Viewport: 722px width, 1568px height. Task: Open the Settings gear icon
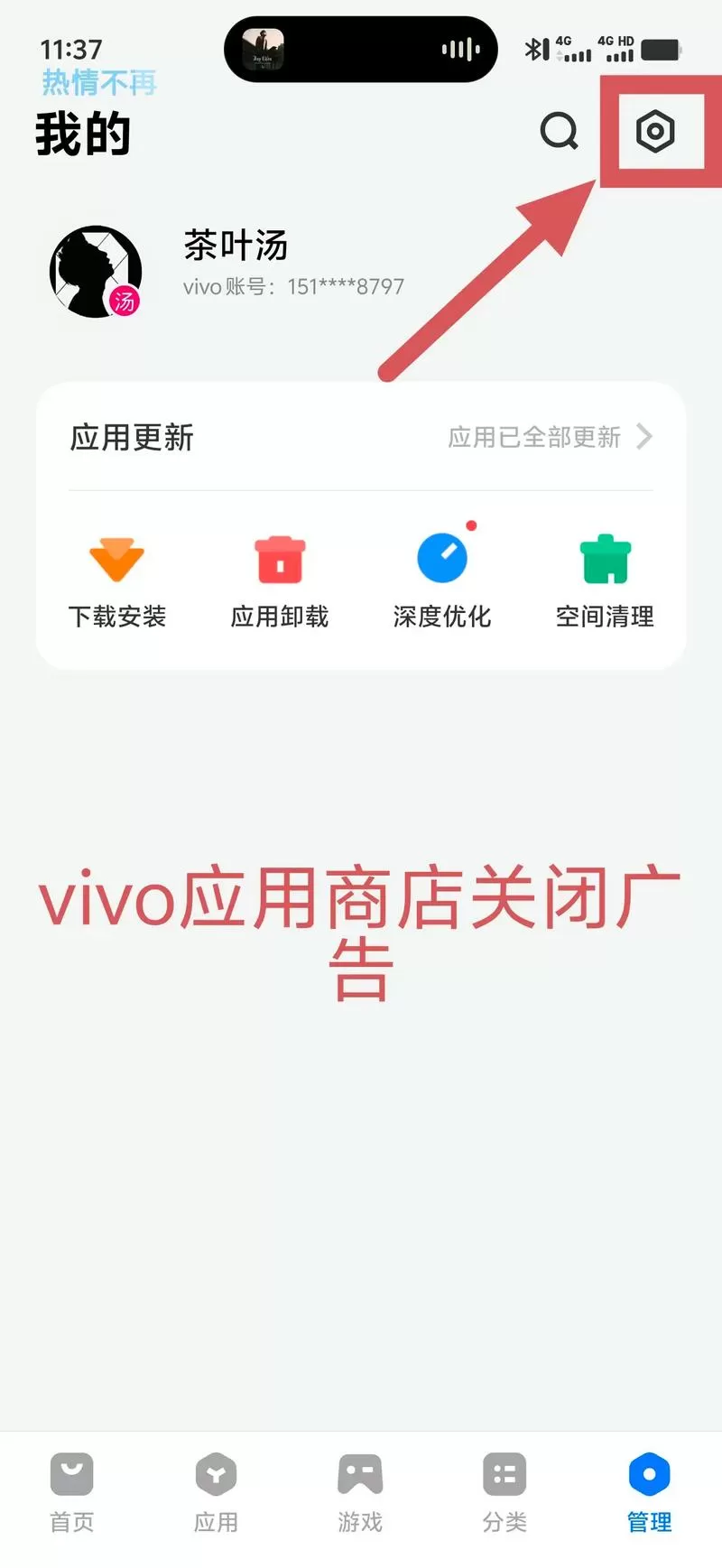pos(656,132)
